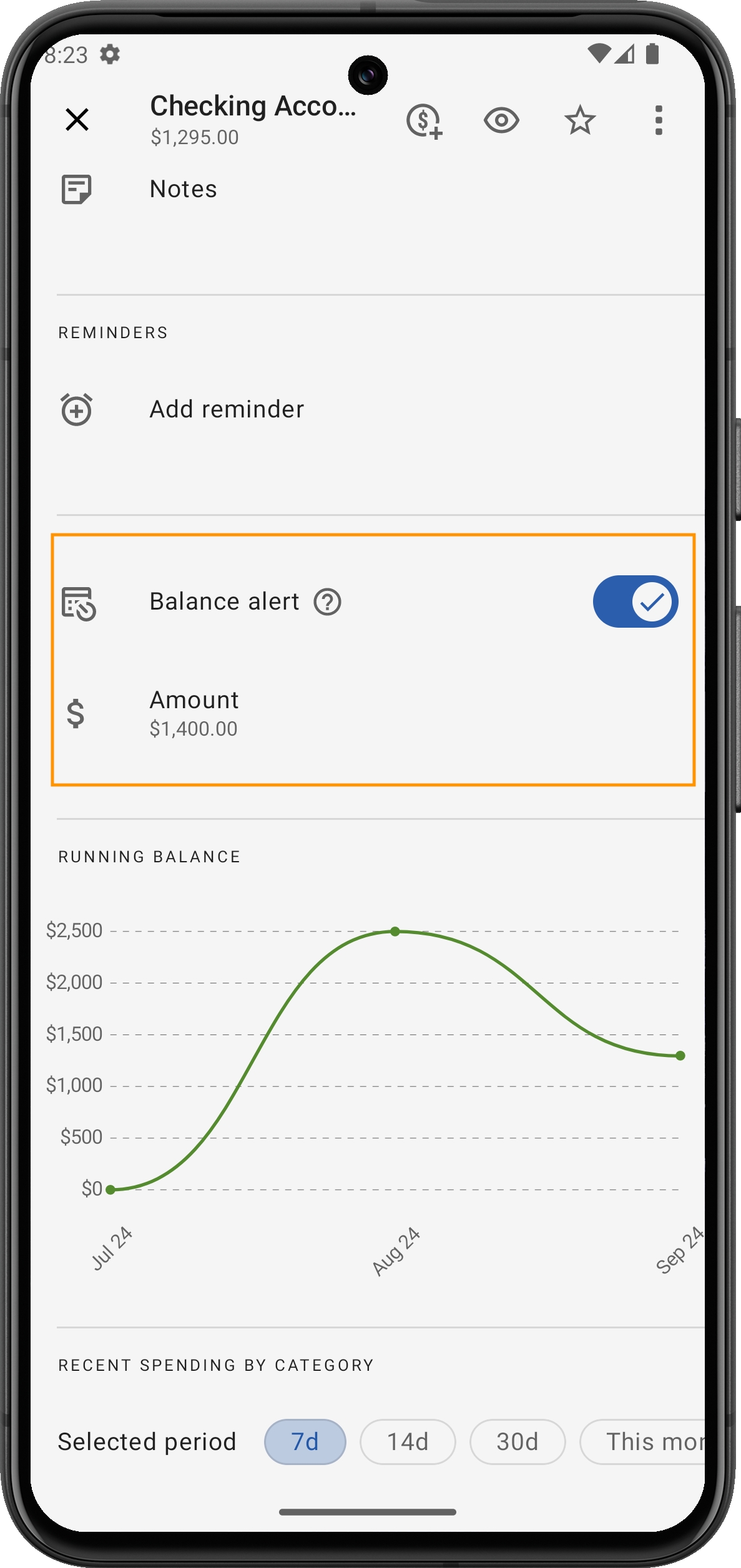Open the three-dot overflow menu
741x1568 pixels.
click(x=658, y=120)
